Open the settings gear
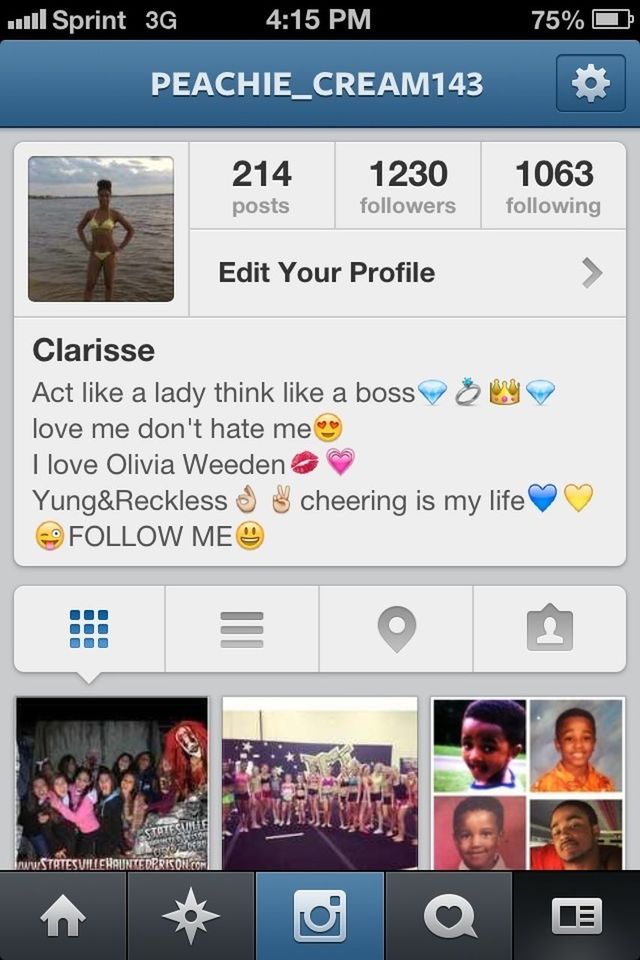The width and height of the screenshot is (640, 960). 590,83
